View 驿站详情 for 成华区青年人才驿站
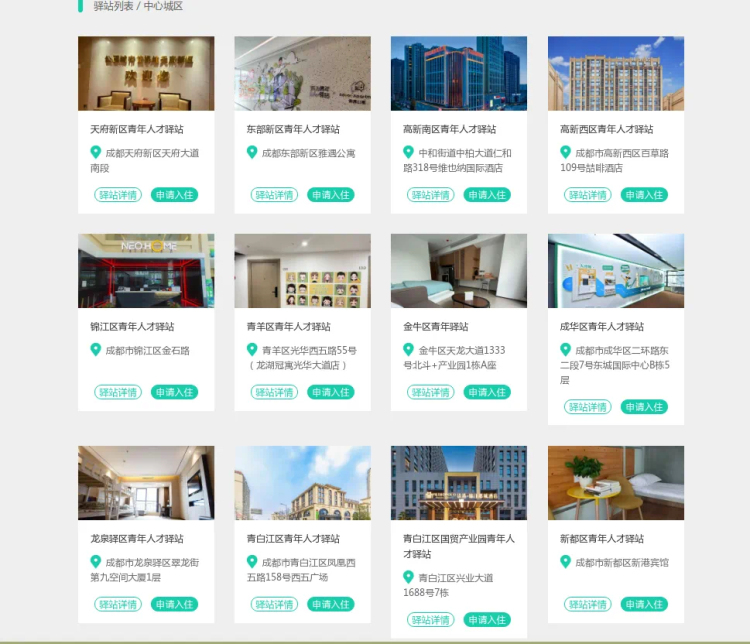750x644 pixels. (x=588, y=407)
